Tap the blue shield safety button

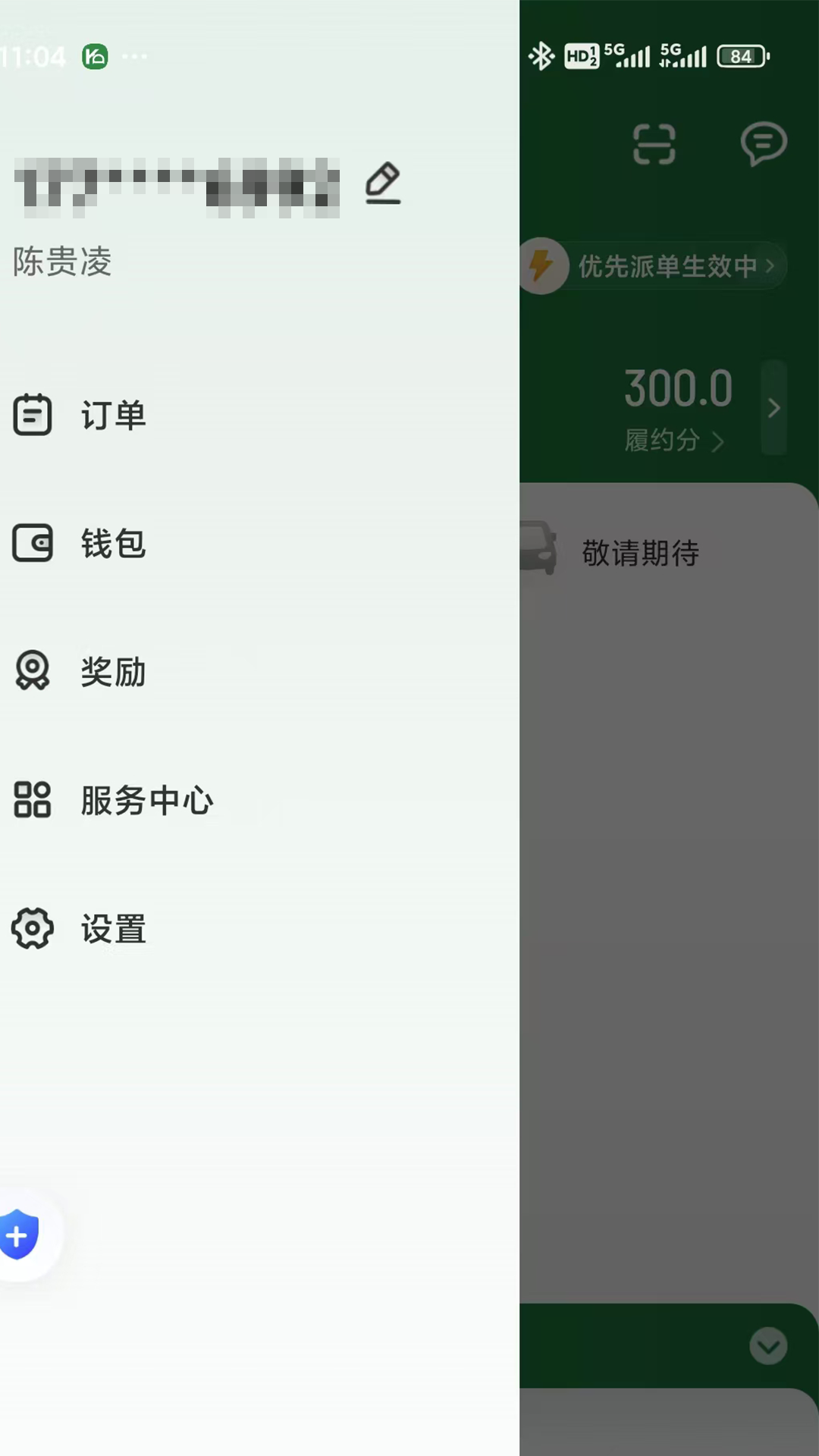(x=20, y=1235)
